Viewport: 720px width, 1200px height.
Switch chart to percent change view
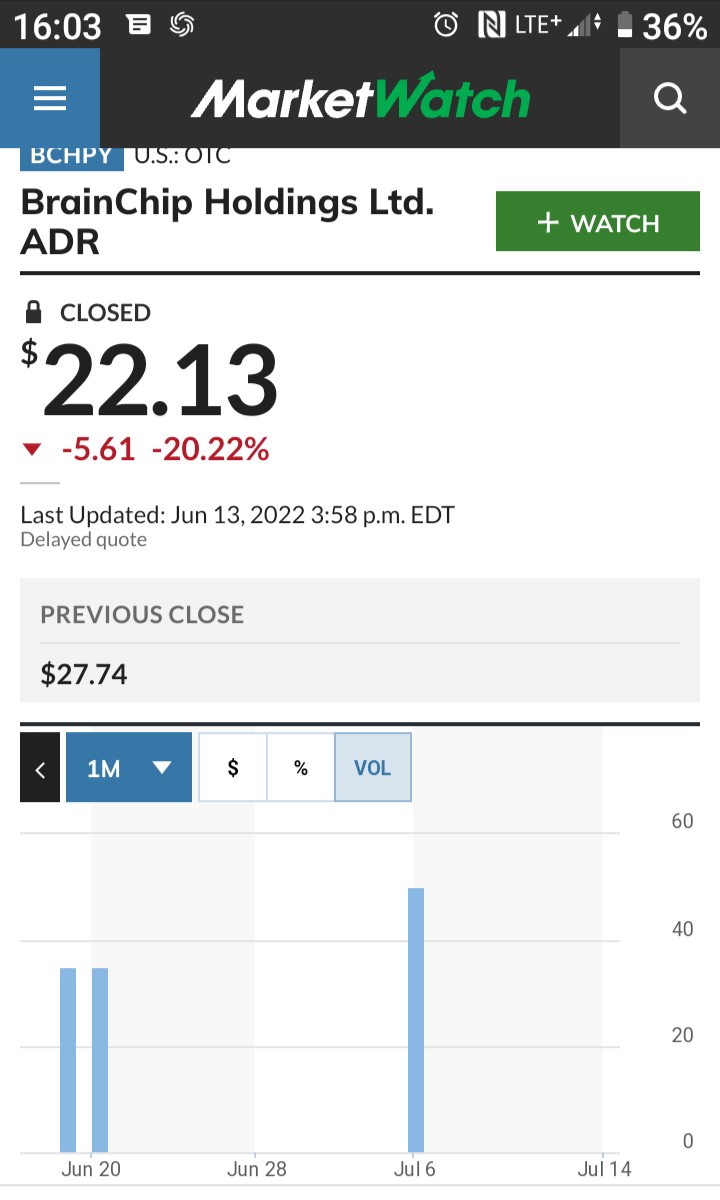301,768
